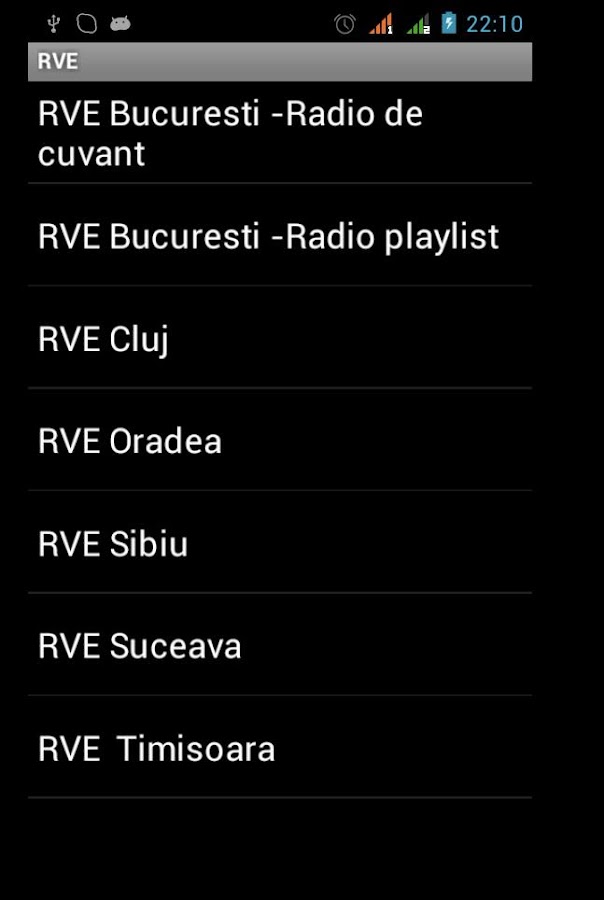Select RVE Timisoara from the list
604x900 pixels.
pyautogui.click(x=157, y=749)
